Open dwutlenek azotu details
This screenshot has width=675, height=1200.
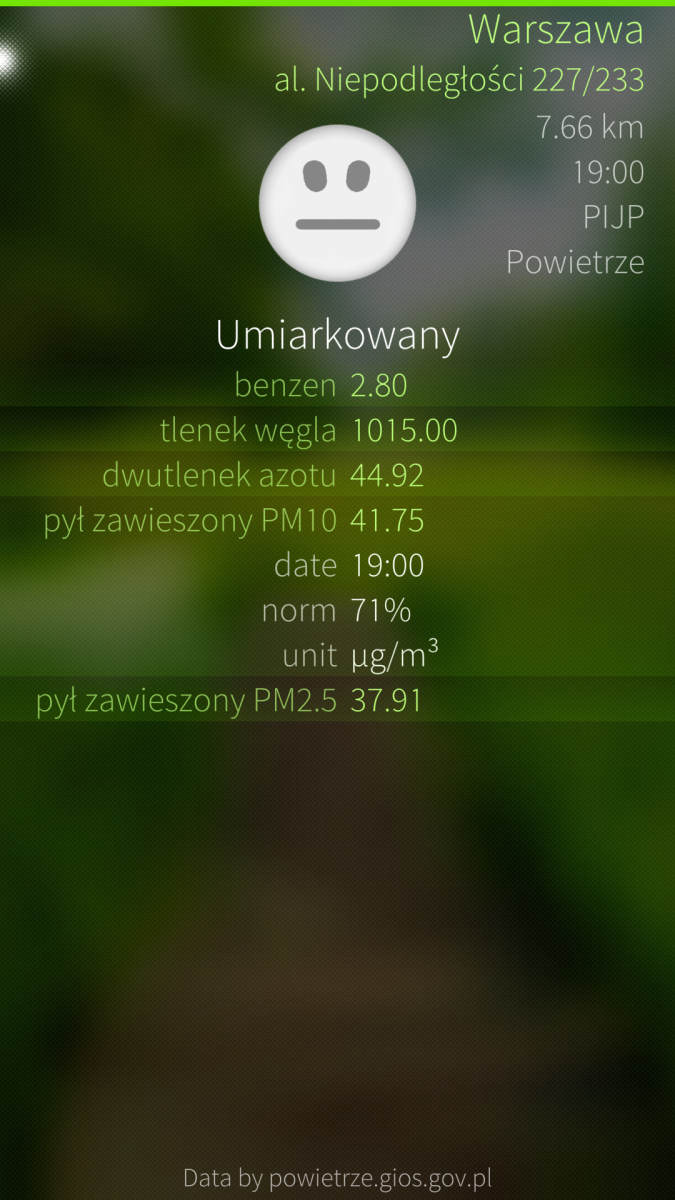point(337,475)
